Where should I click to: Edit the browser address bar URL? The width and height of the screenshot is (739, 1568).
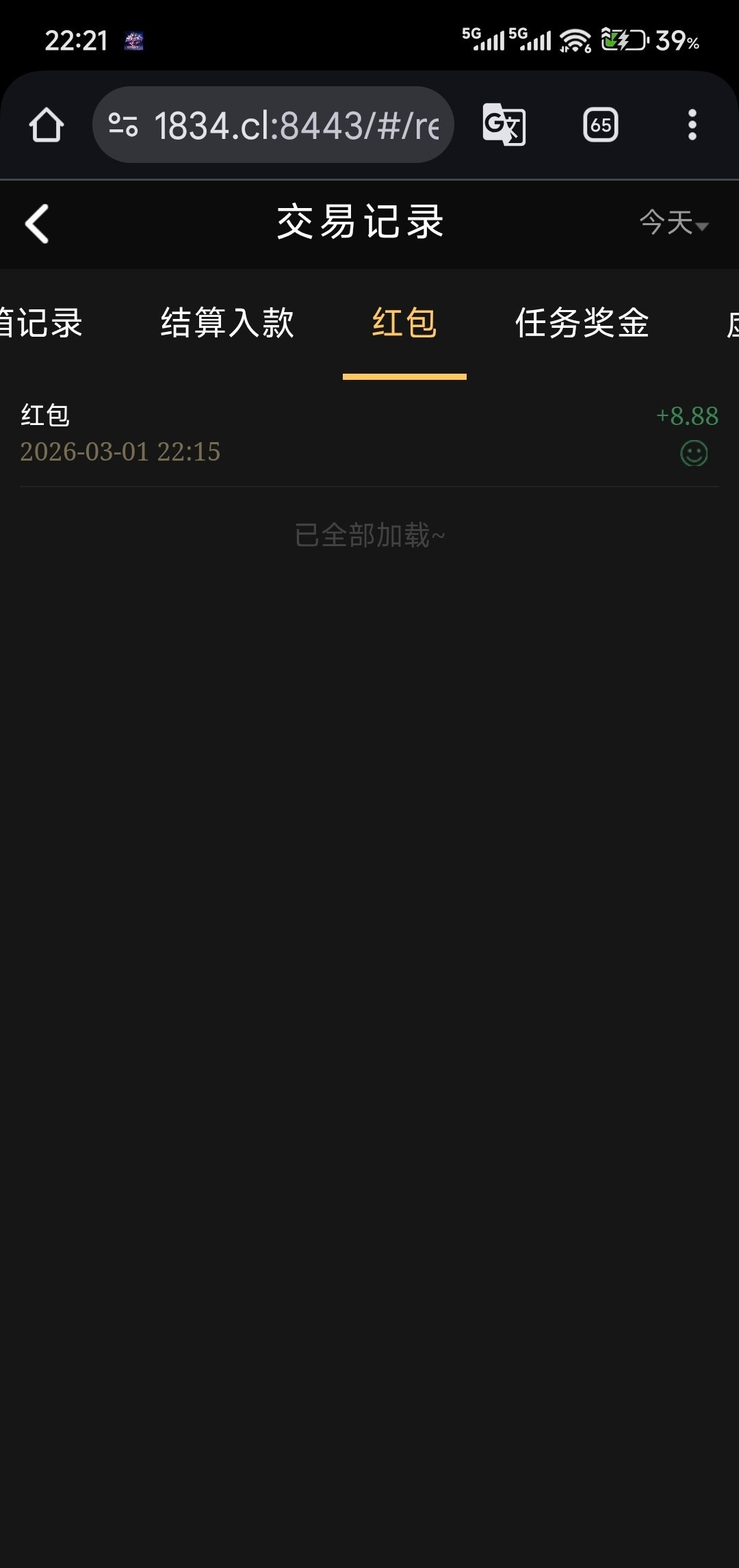click(x=294, y=125)
